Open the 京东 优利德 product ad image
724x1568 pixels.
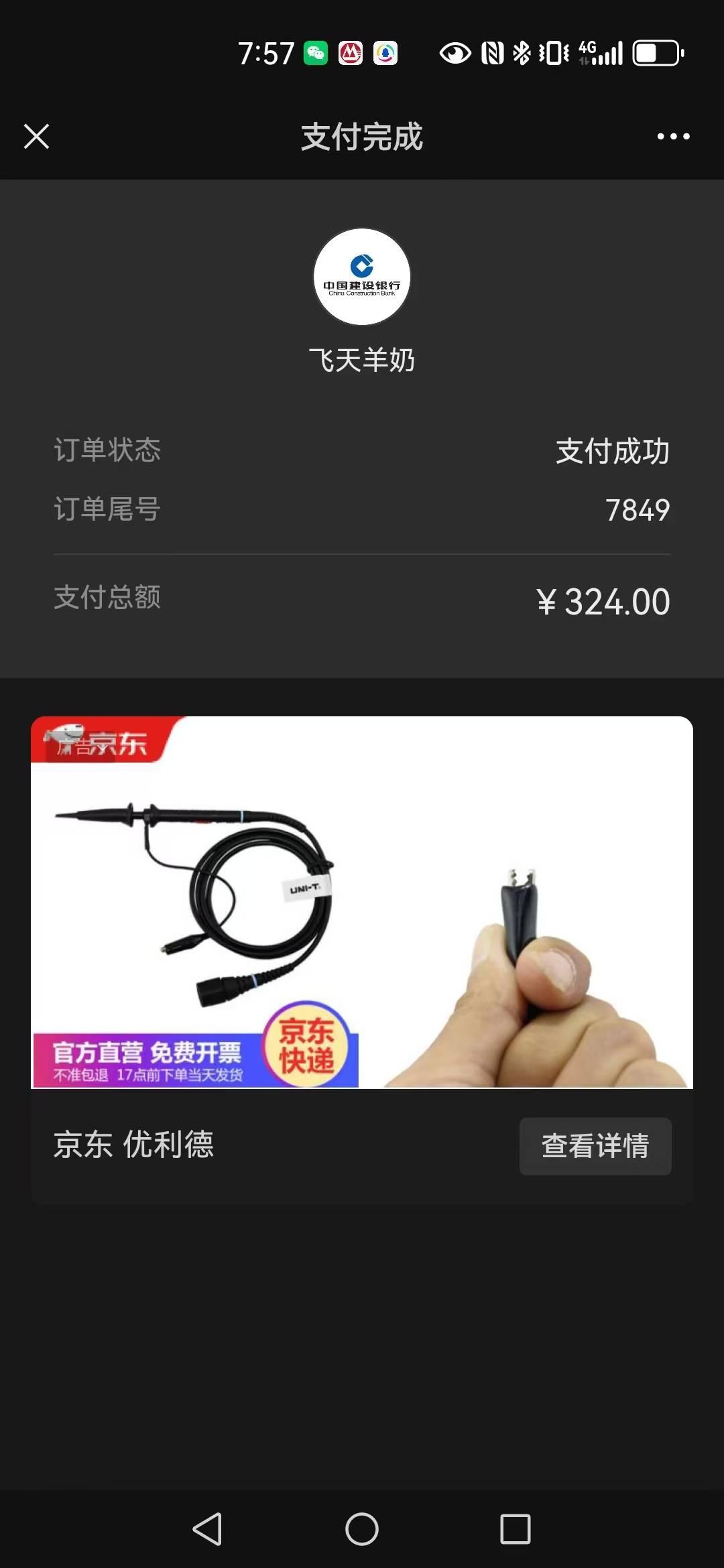(362, 902)
